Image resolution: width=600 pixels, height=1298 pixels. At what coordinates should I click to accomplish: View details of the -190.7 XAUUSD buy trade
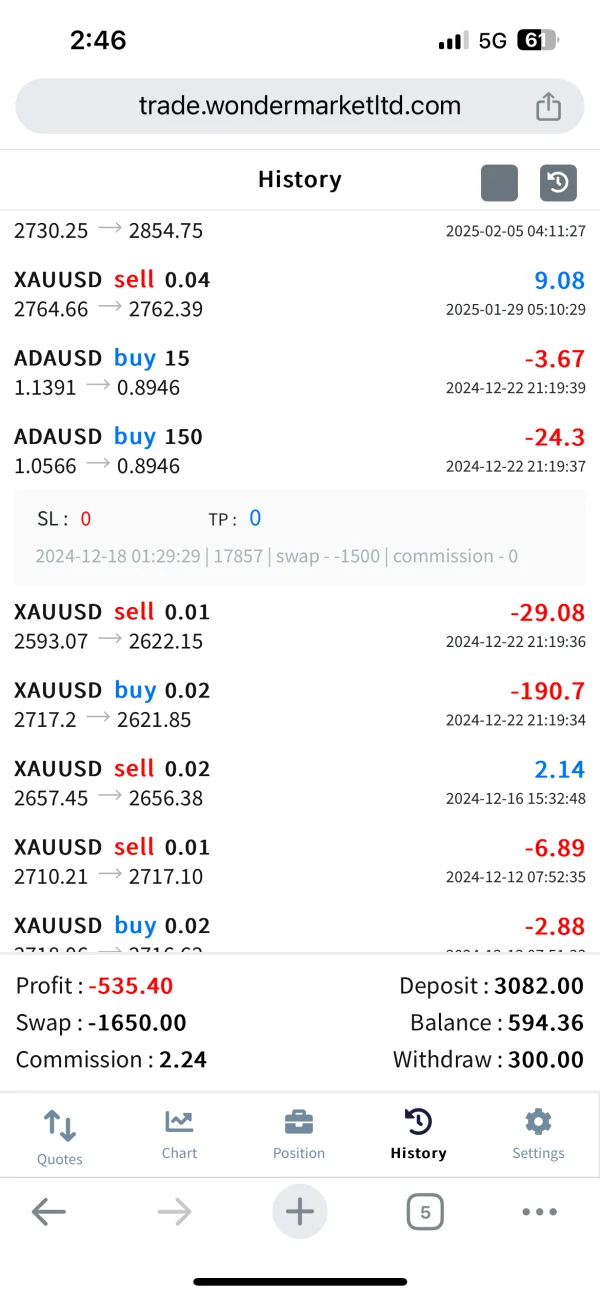299,705
